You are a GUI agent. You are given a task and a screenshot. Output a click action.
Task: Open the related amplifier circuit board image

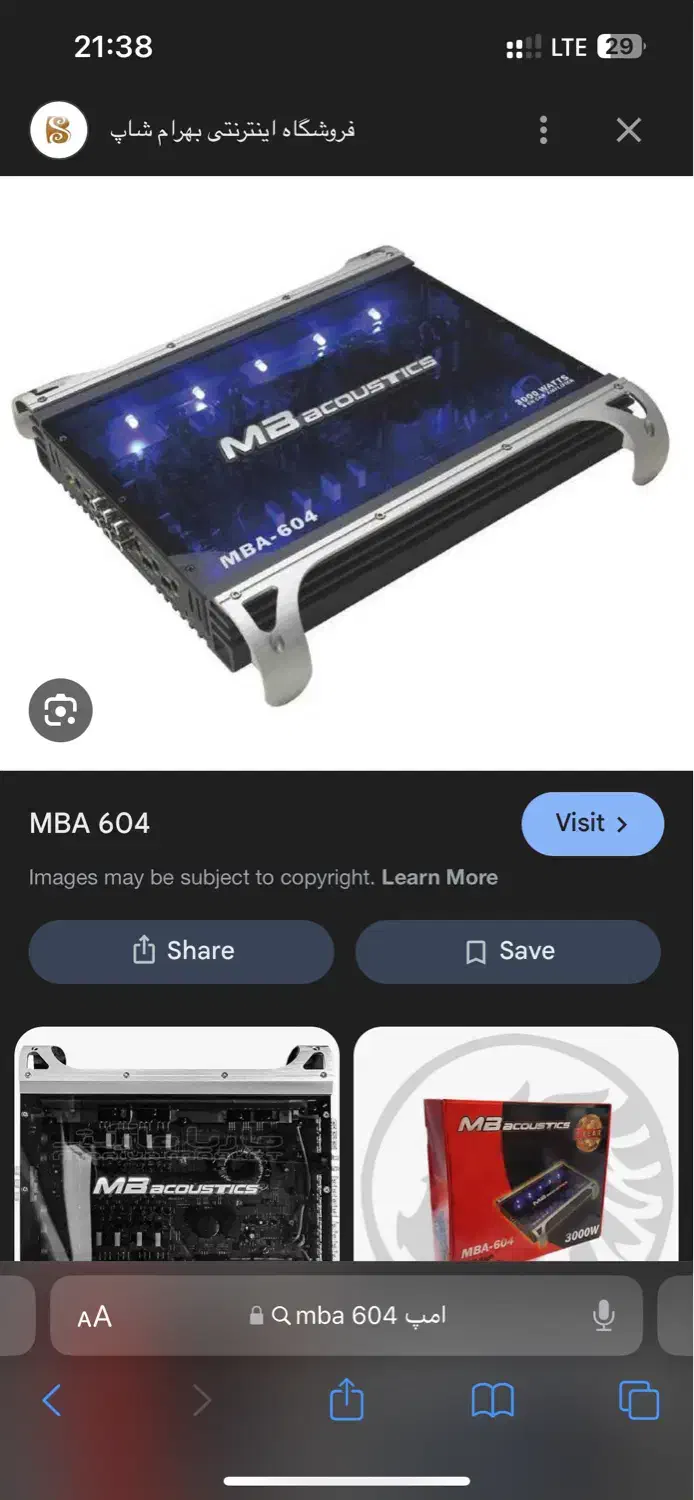177,1145
